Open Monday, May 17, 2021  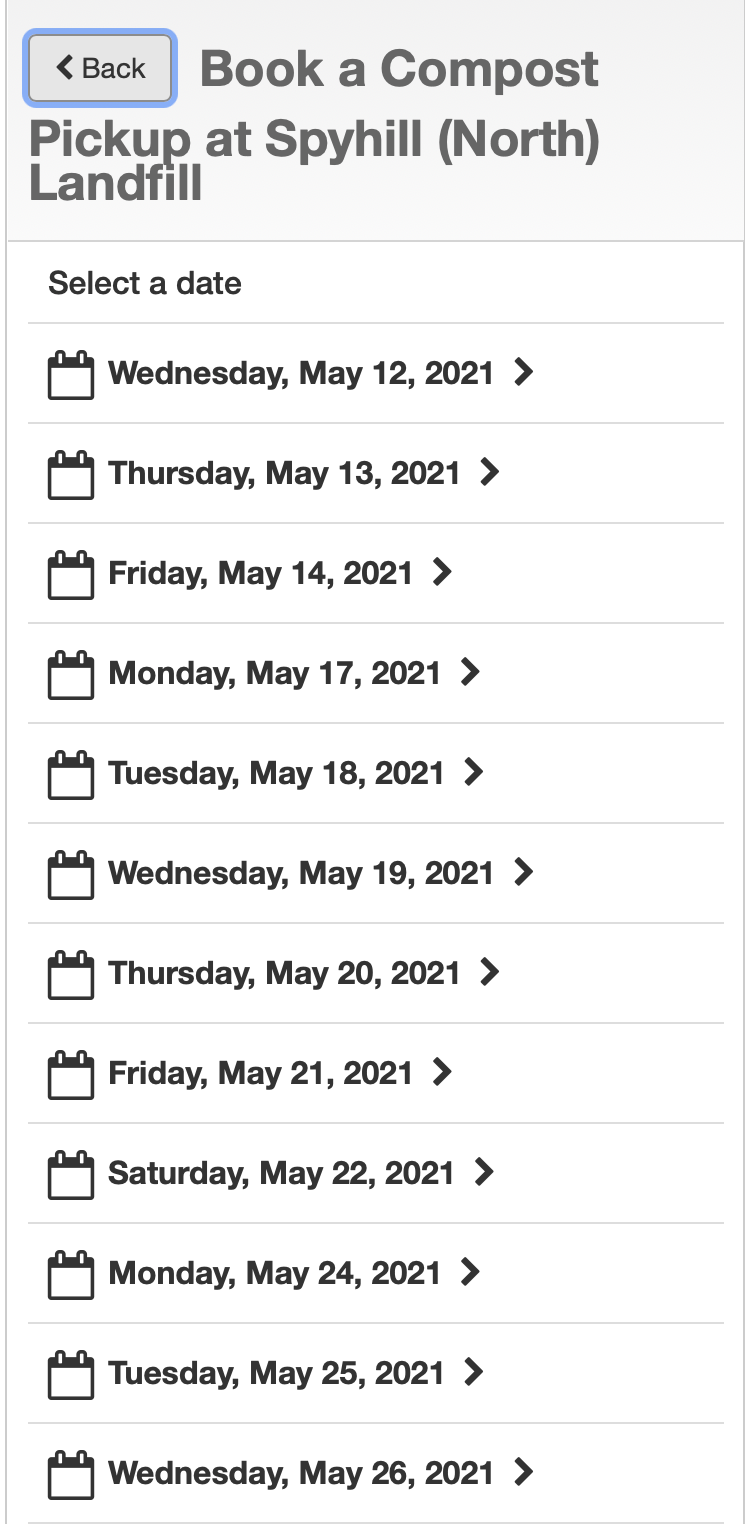375,673
